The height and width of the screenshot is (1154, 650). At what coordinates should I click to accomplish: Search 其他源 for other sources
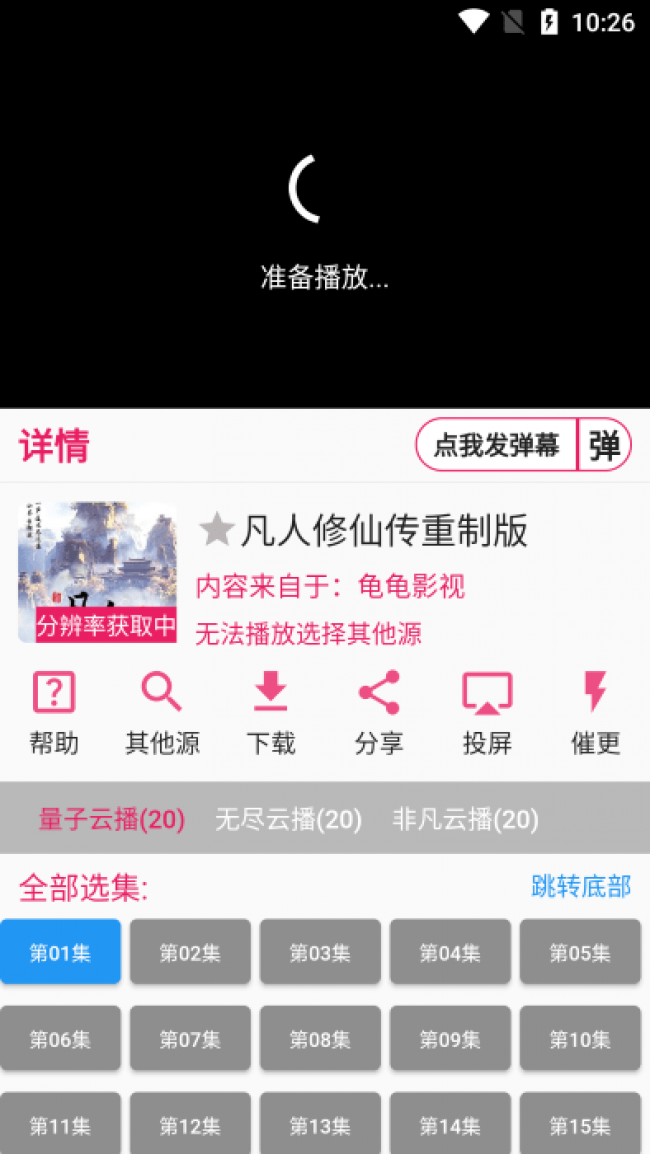[x=162, y=713]
